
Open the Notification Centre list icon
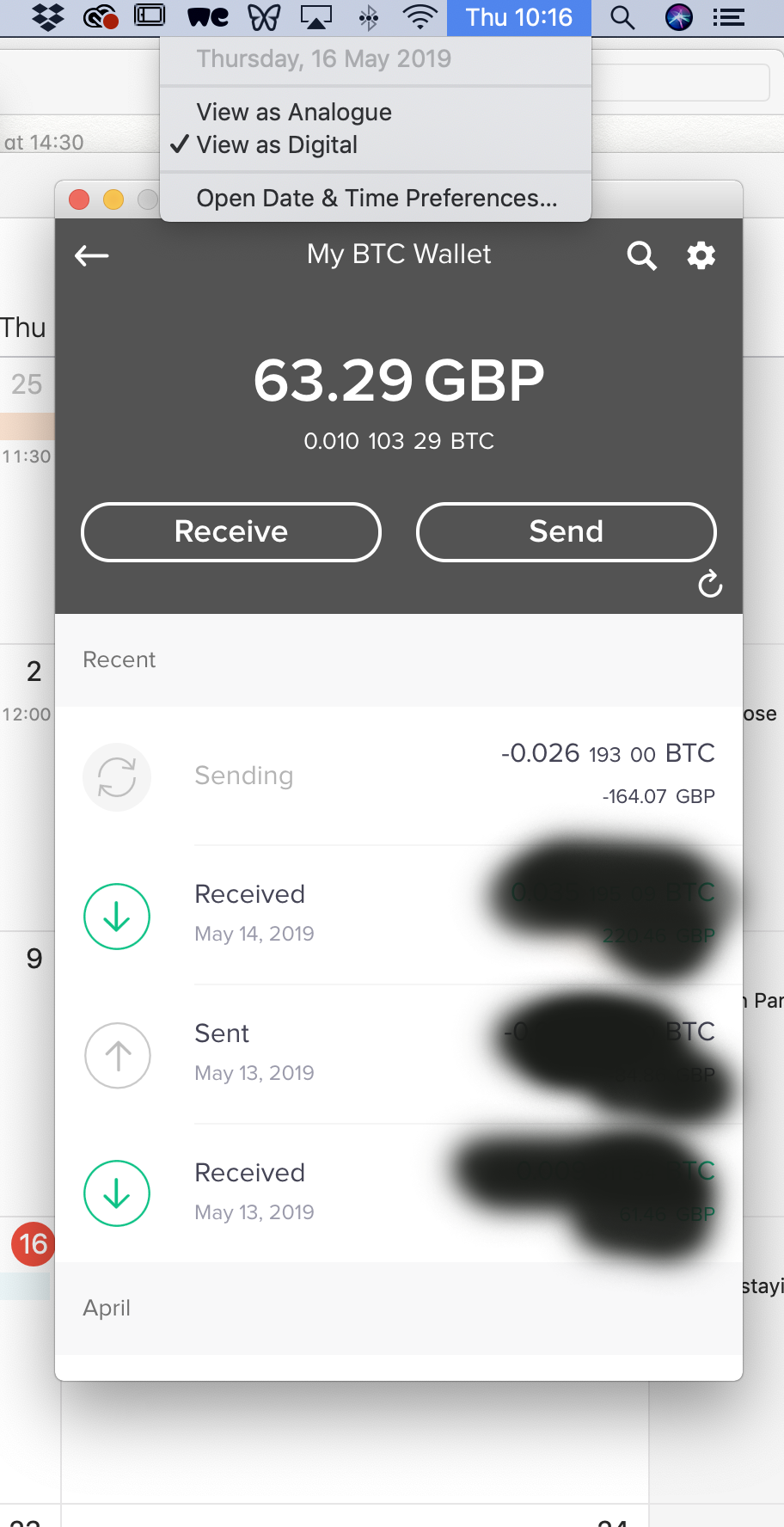click(729, 17)
